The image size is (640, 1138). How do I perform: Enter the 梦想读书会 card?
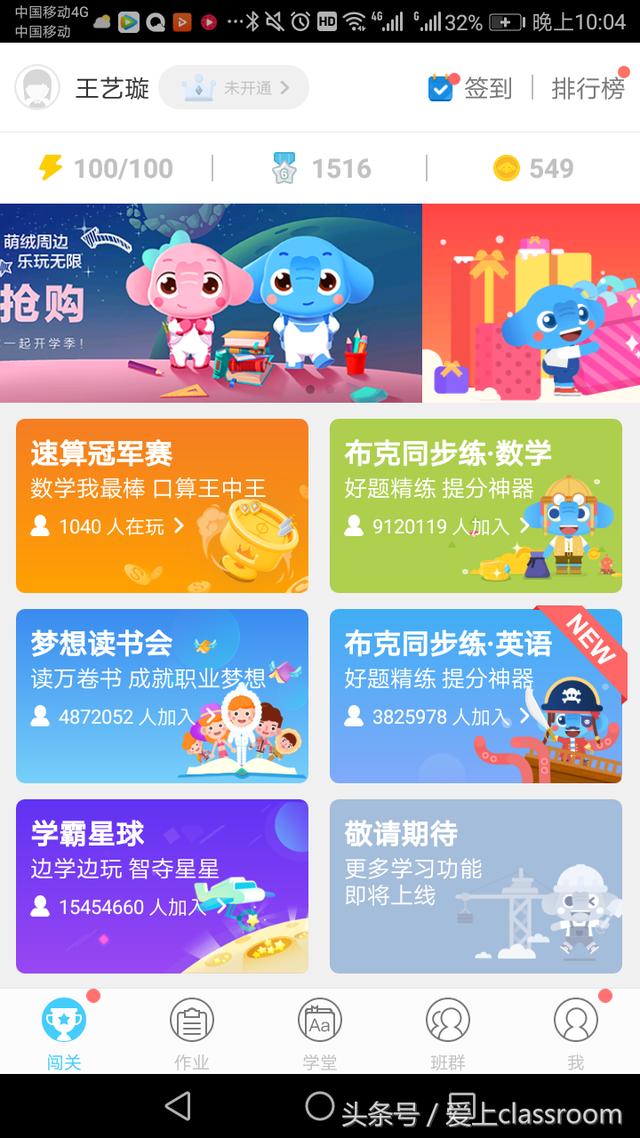point(162,695)
